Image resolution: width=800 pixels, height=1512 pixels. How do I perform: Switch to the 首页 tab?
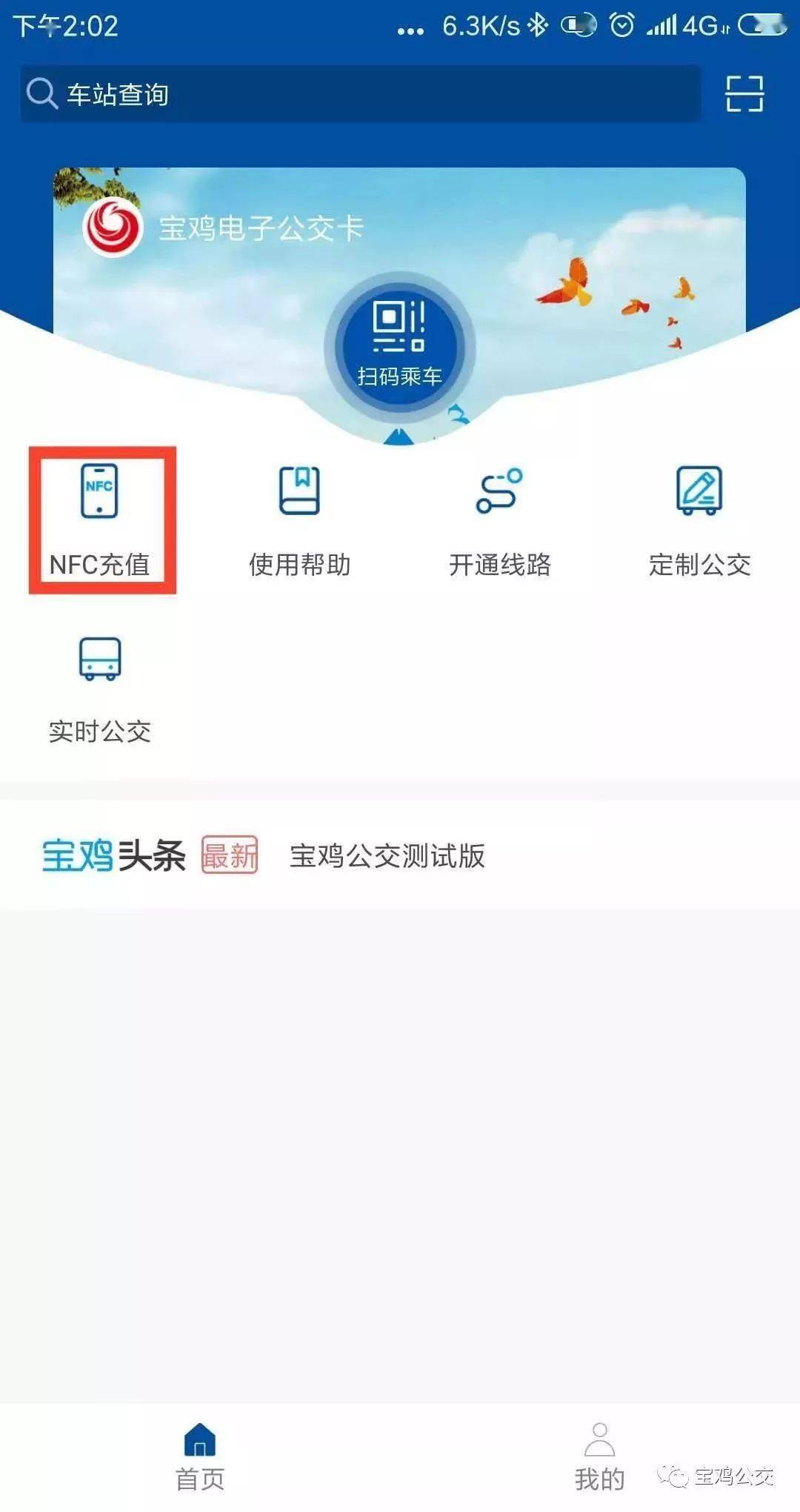(200, 1456)
